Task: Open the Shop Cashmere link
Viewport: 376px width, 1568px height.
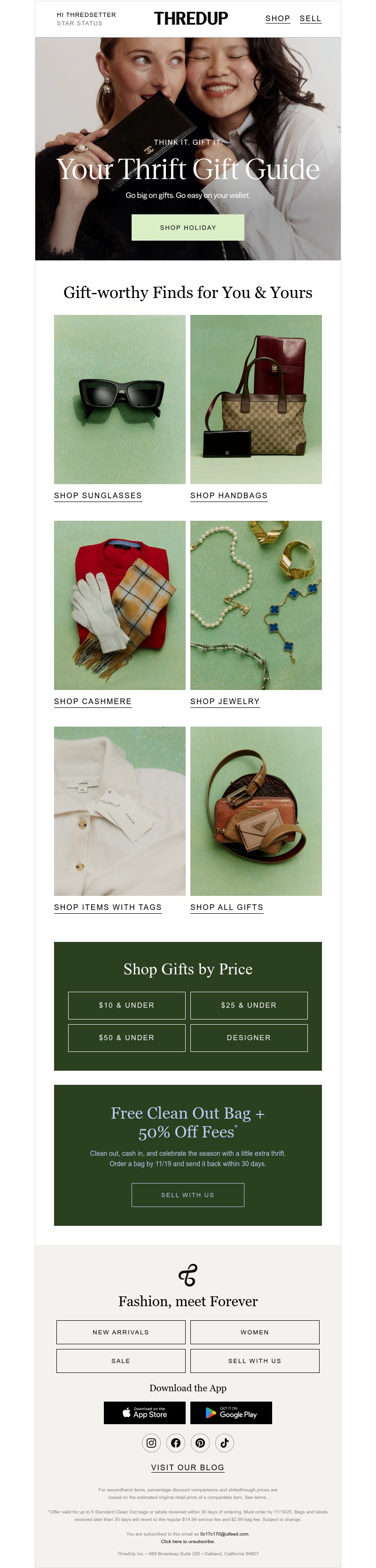Action: click(x=93, y=701)
